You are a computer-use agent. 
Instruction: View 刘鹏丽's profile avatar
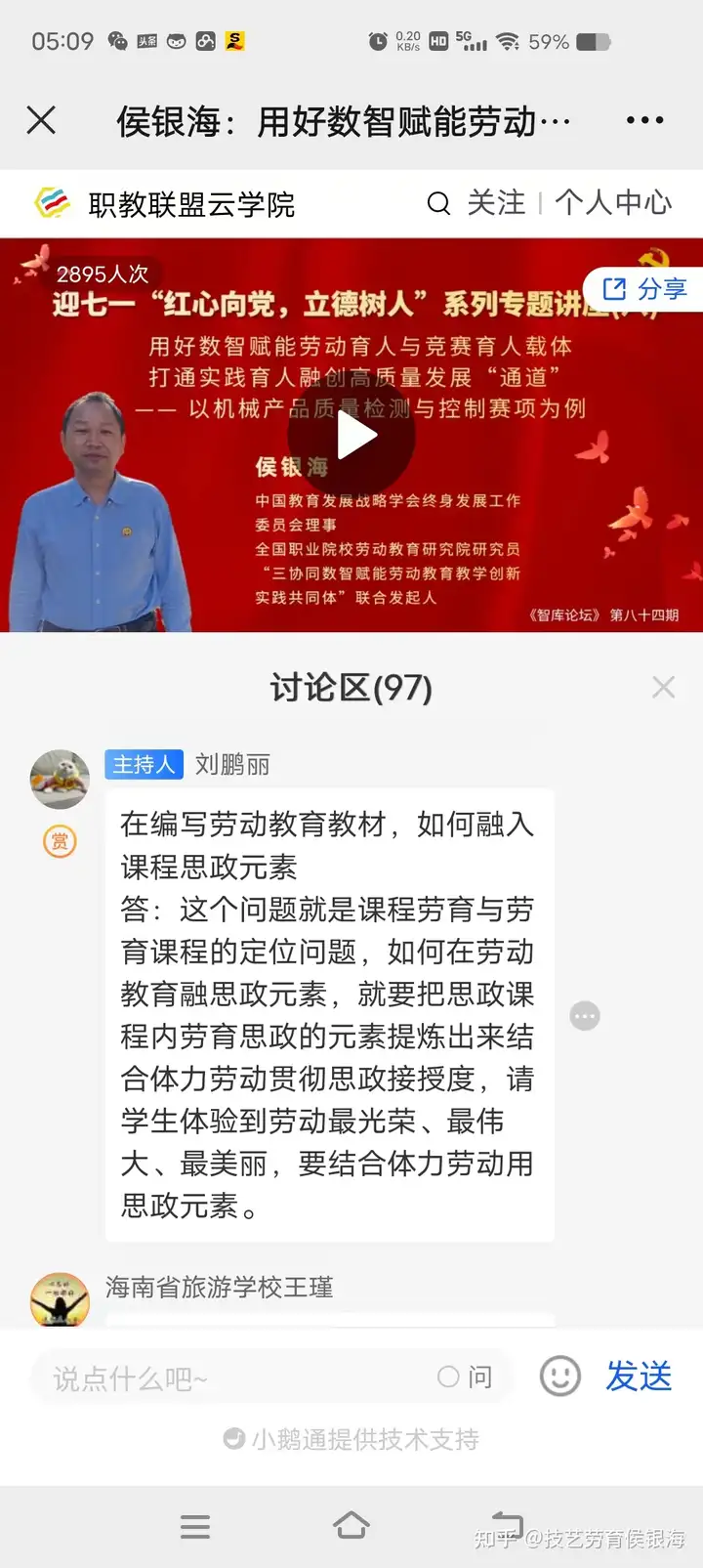[x=60, y=779]
